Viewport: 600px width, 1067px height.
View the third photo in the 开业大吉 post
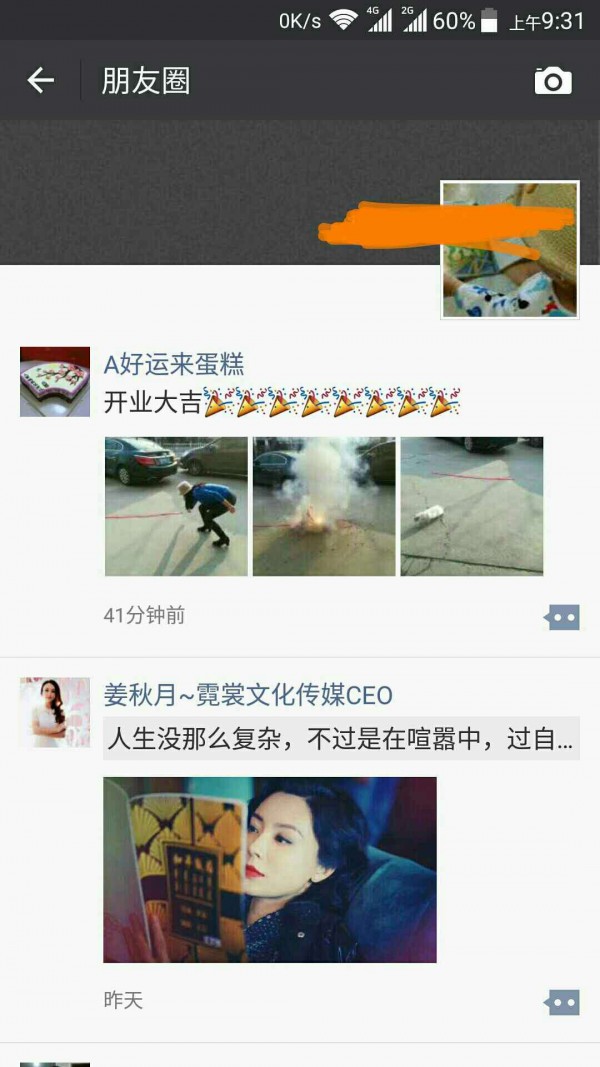(x=471, y=506)
